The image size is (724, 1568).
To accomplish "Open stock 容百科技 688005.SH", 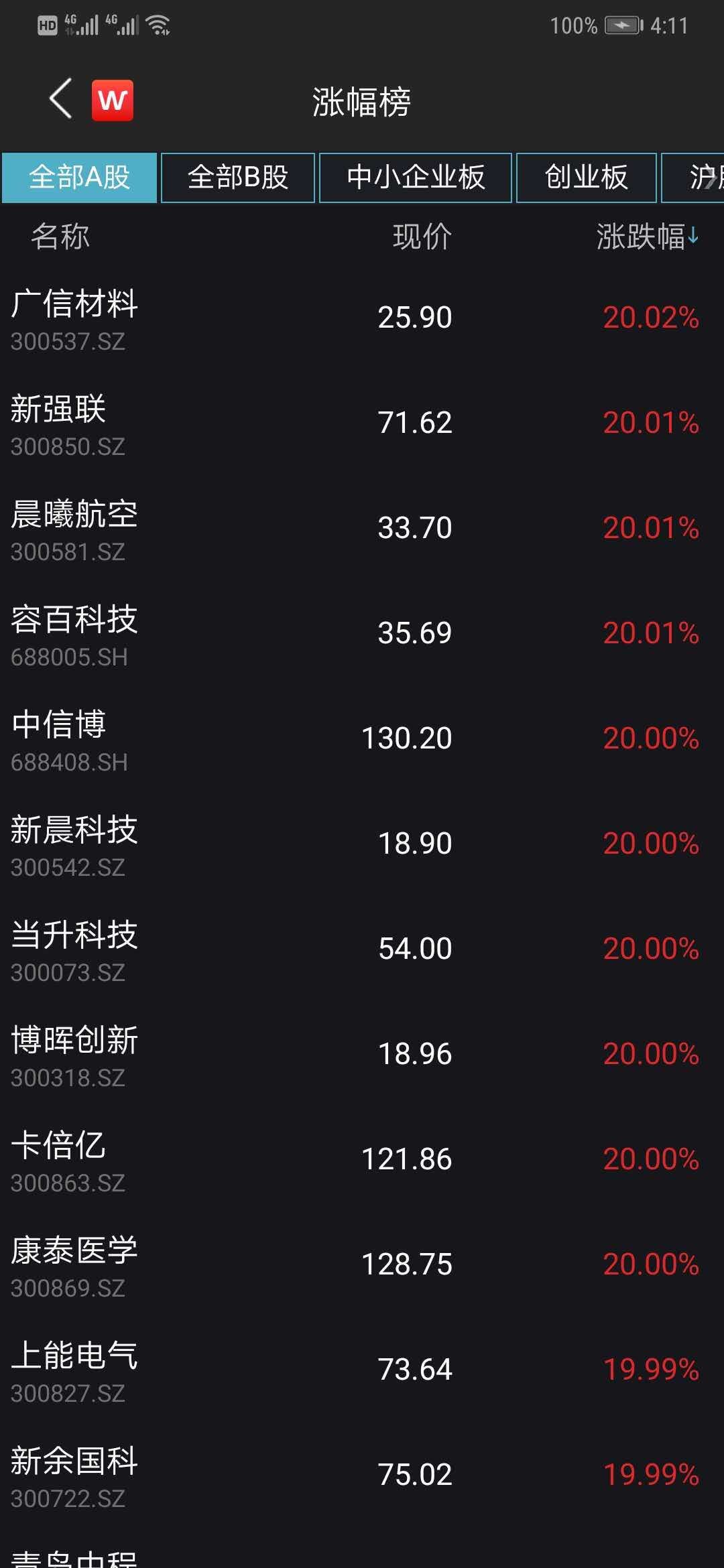I will (362, 634).
